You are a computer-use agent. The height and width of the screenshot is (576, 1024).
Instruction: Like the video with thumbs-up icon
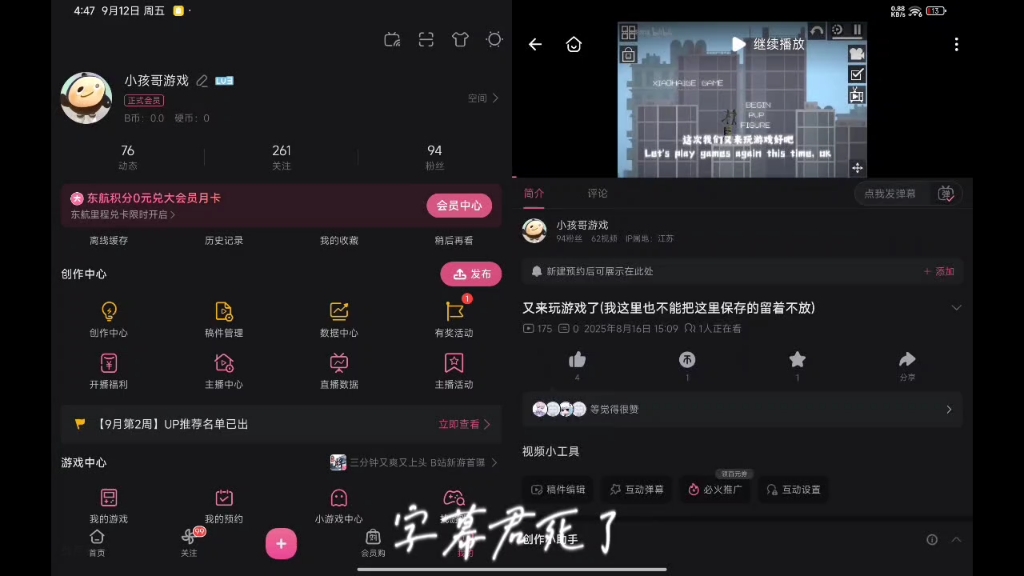click(577, 360)
